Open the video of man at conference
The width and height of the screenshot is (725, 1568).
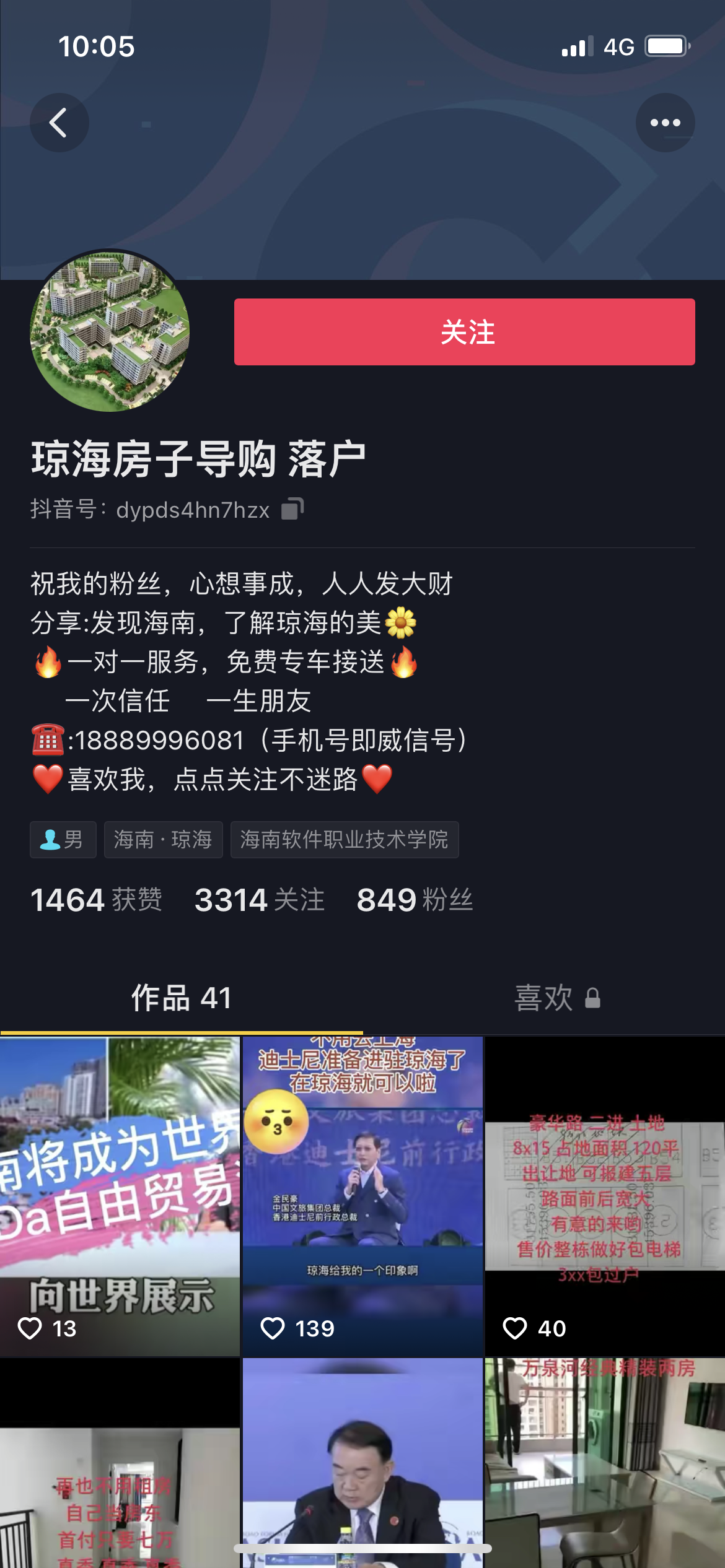tap(362, 1461)
